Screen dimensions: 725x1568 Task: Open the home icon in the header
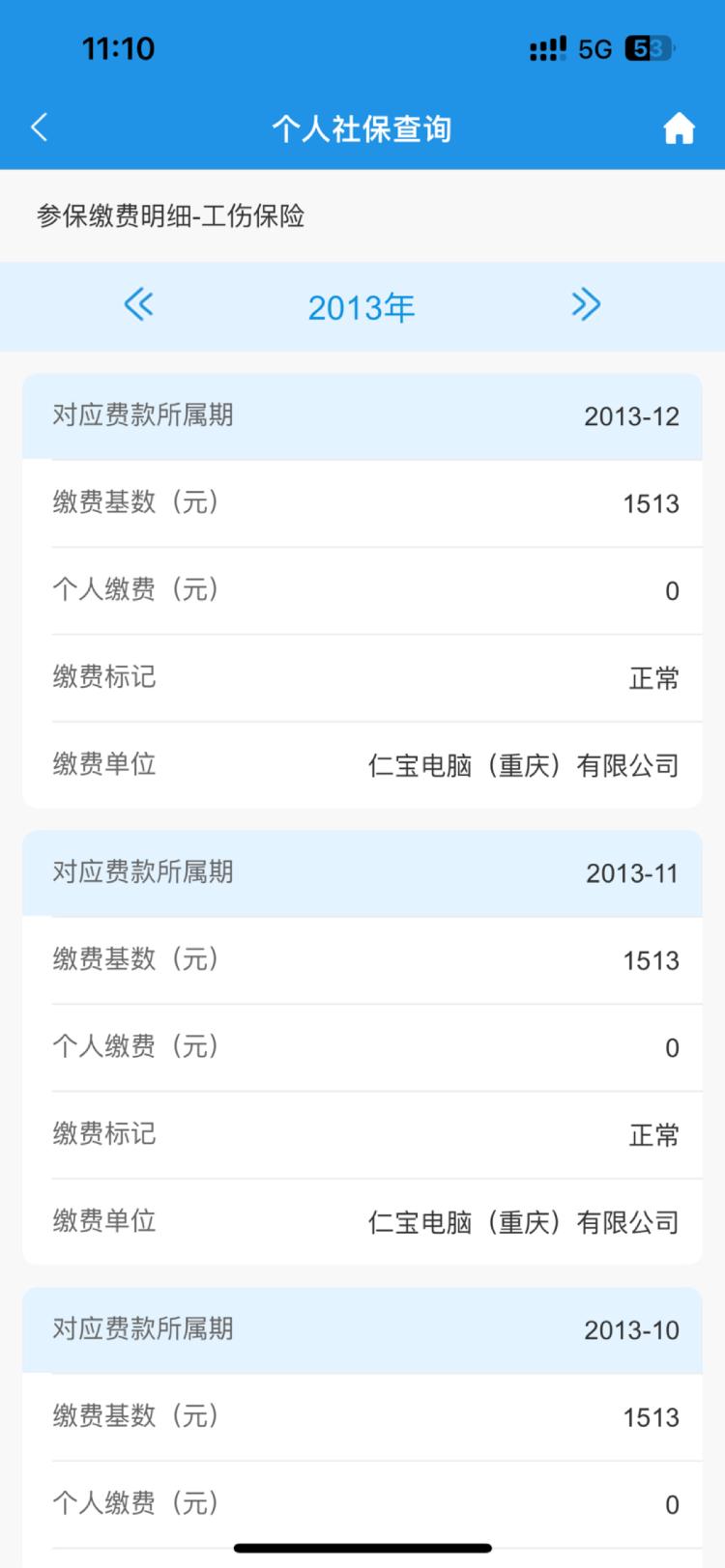(x=679, y=128)
